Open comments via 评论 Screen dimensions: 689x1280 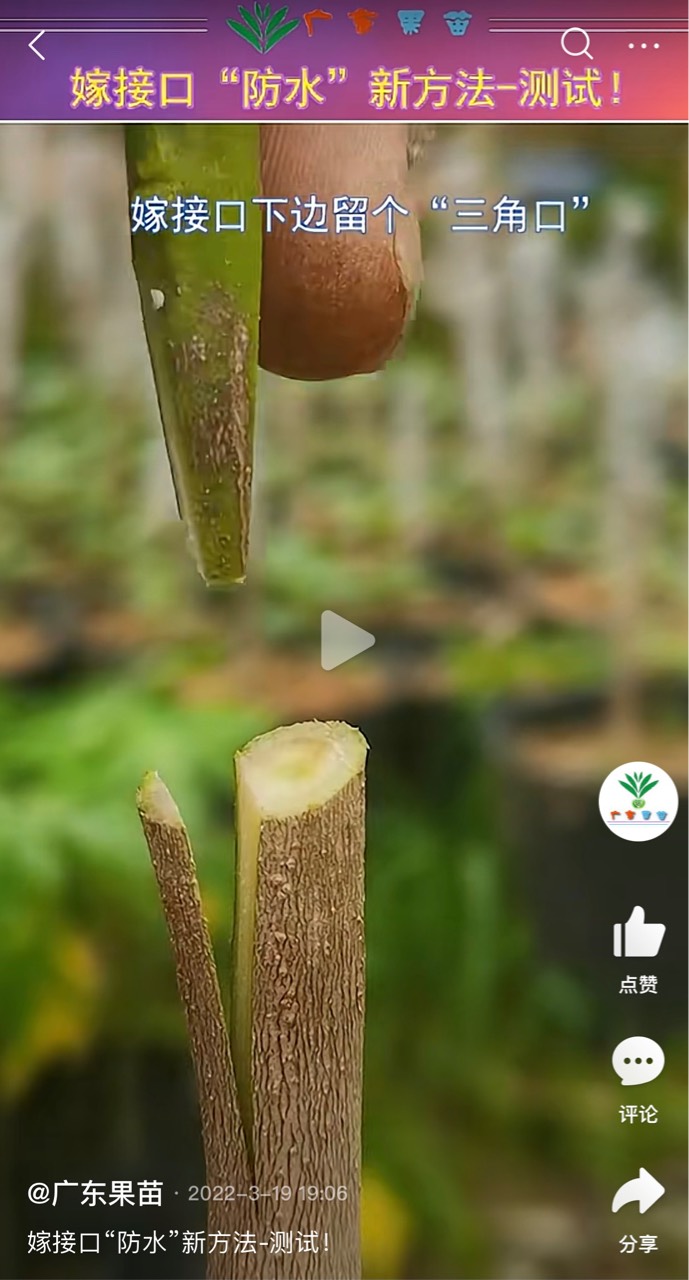point(638,1080)
